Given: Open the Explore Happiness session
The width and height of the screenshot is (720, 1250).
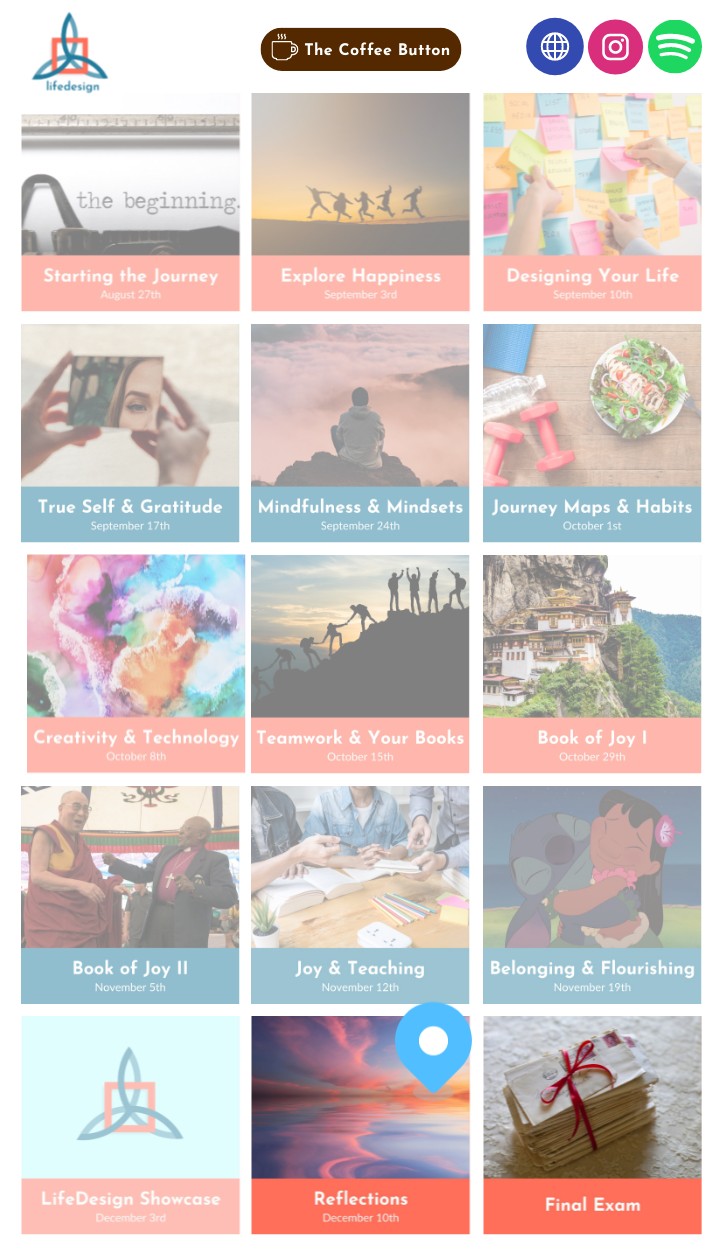Looking at the screenshot, I should click(360, 202).
